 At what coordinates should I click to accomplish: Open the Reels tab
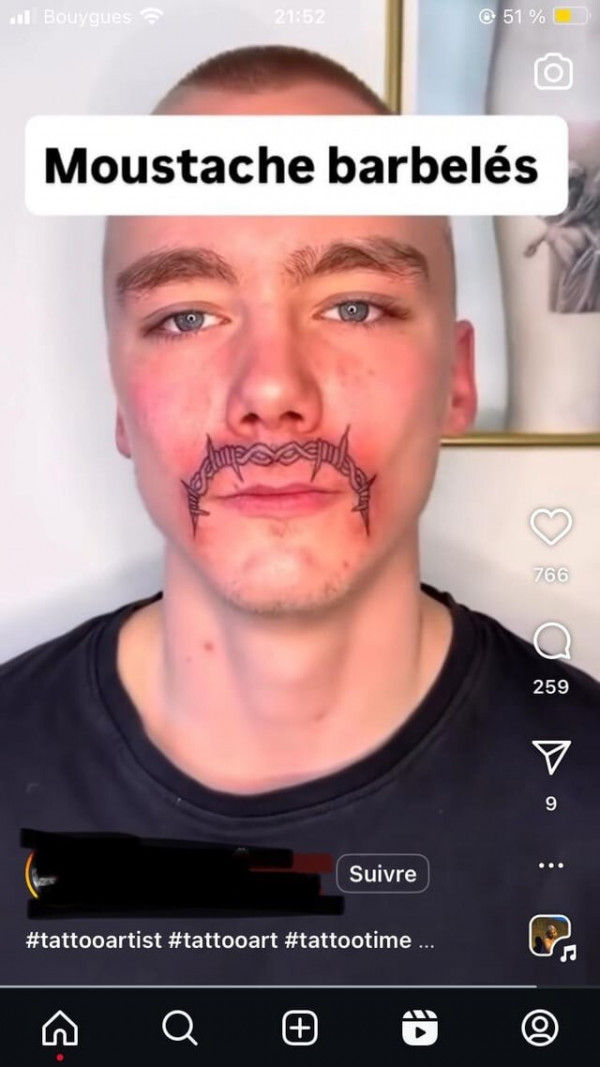[x=420, y=1027]
